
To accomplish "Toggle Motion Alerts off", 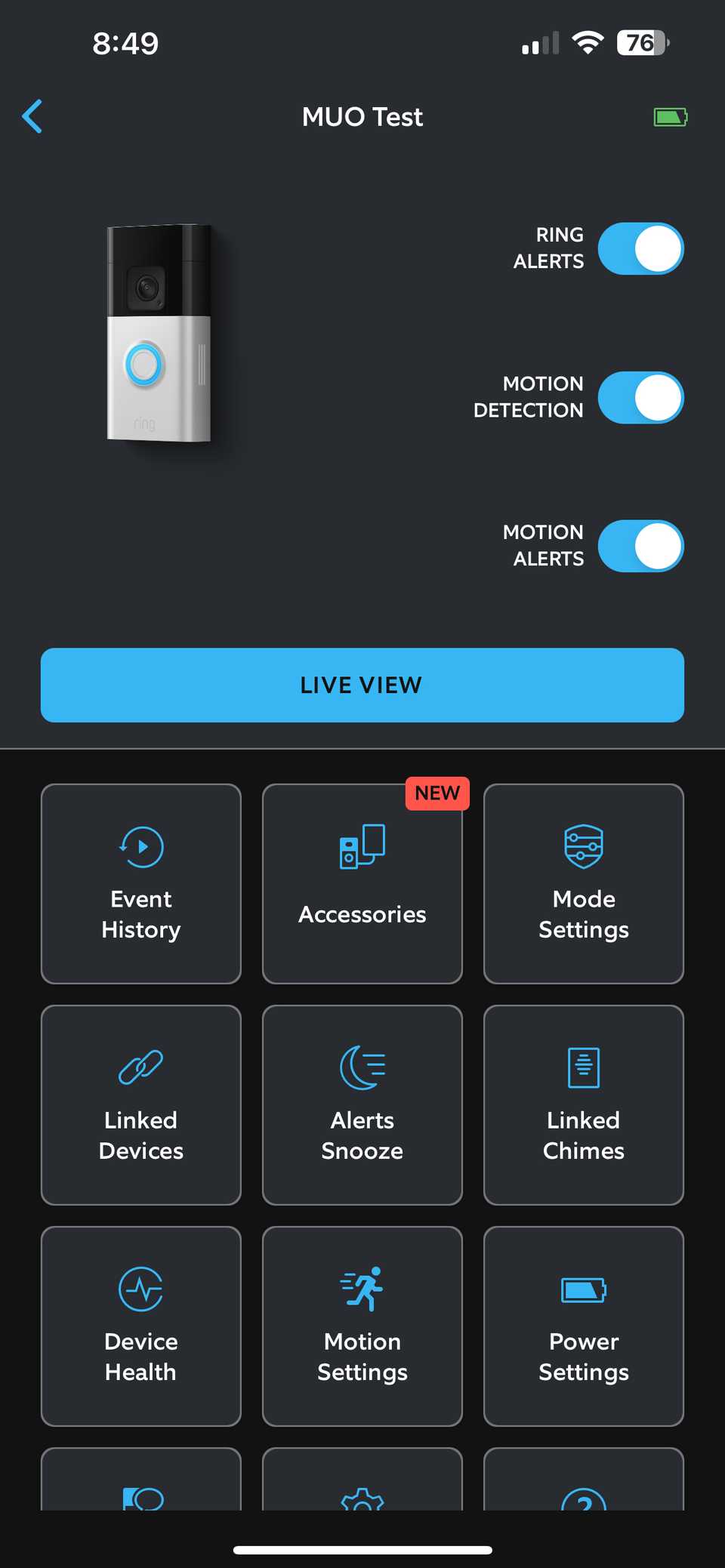I will coord(640,547).
